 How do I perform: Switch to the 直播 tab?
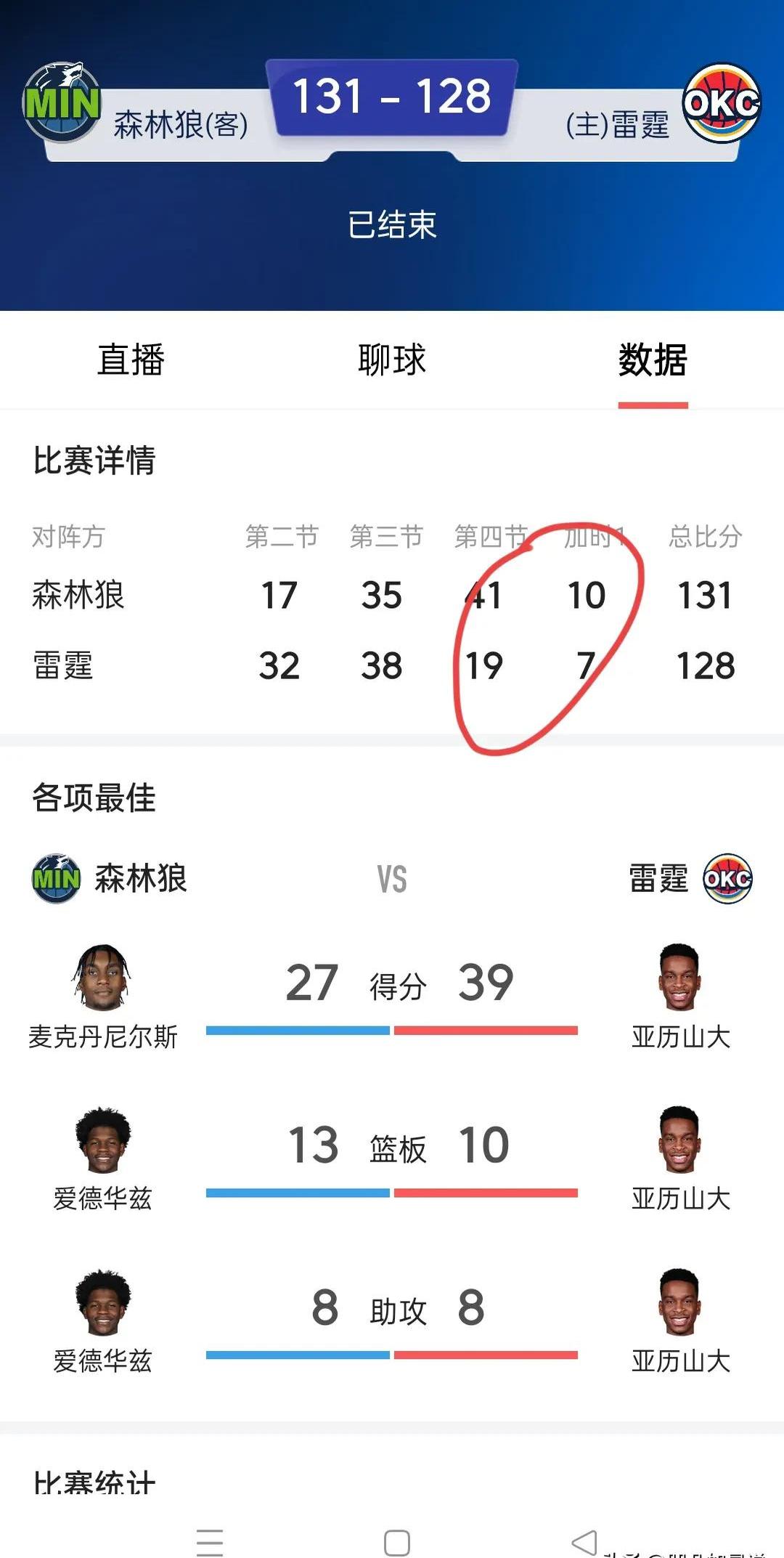(129, 362)
